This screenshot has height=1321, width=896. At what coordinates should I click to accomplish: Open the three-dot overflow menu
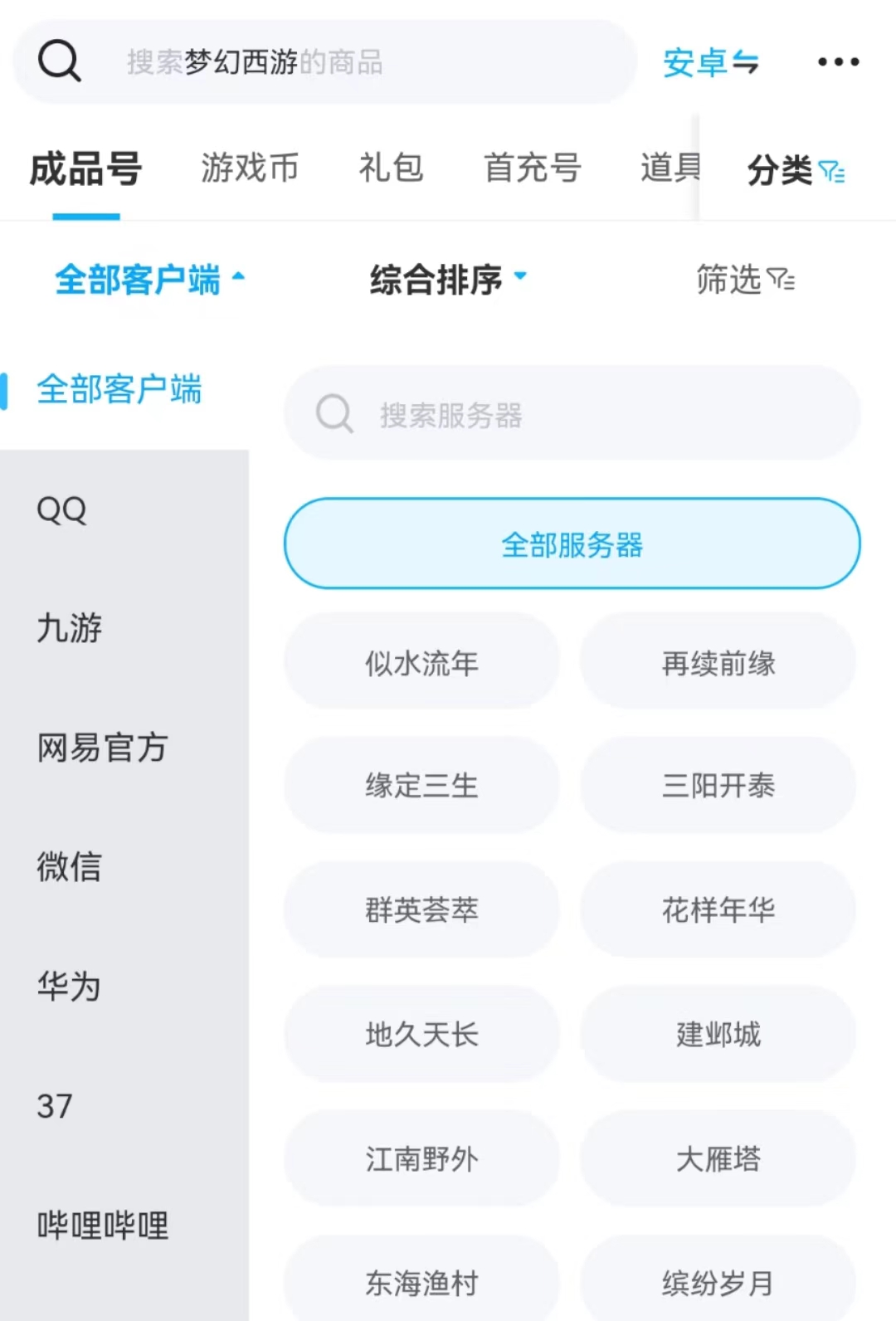tap(838, 62)
